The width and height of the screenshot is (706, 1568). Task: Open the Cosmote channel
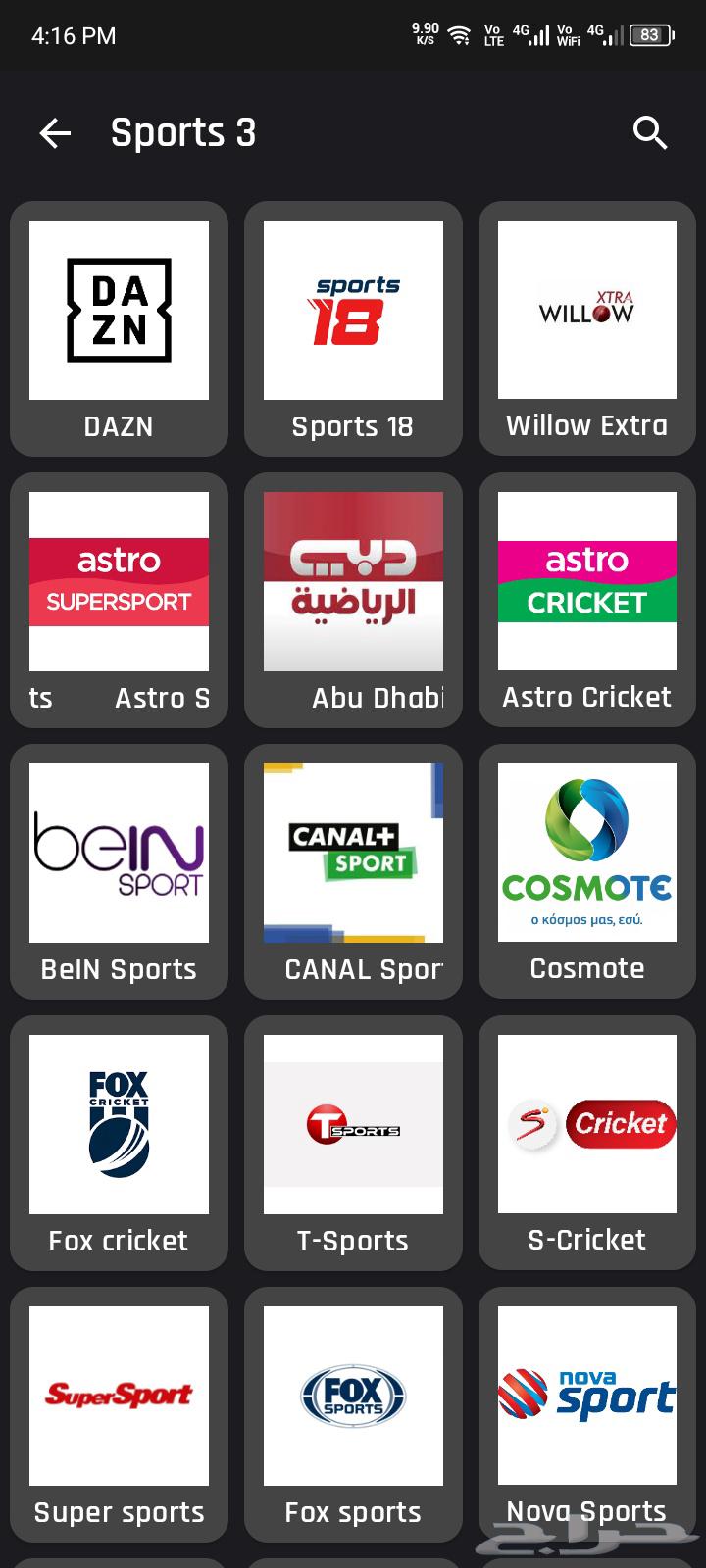(586, 852)
